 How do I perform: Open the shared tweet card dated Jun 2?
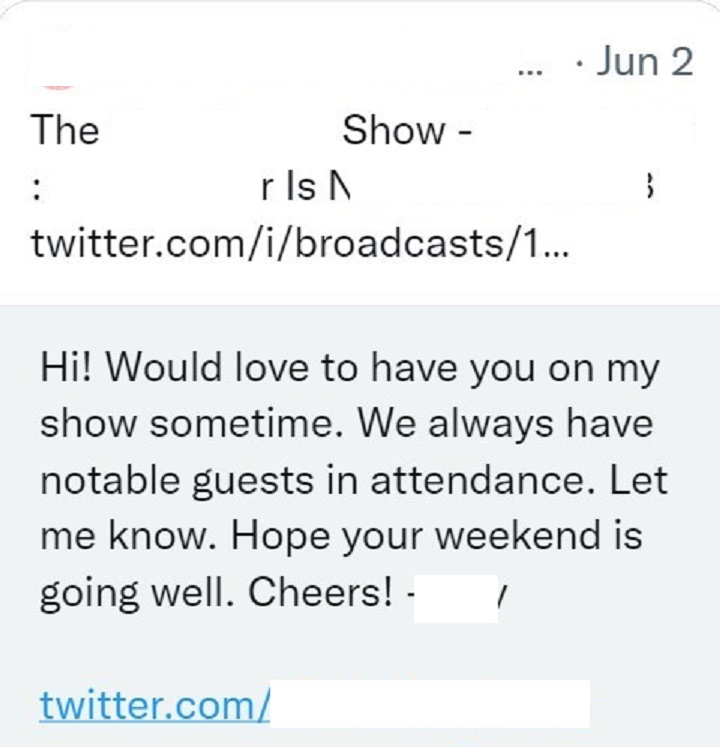360,153
